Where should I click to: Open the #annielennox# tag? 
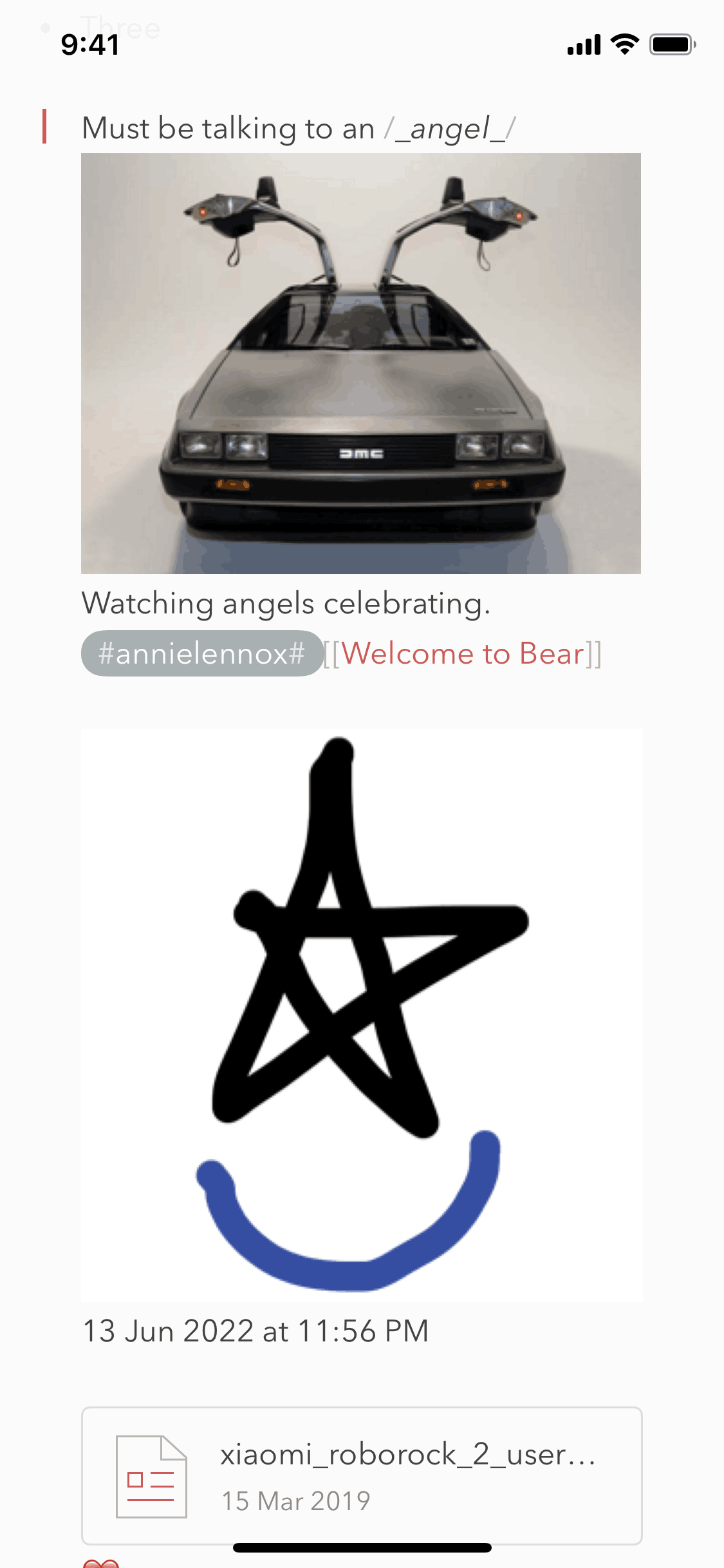201,653
